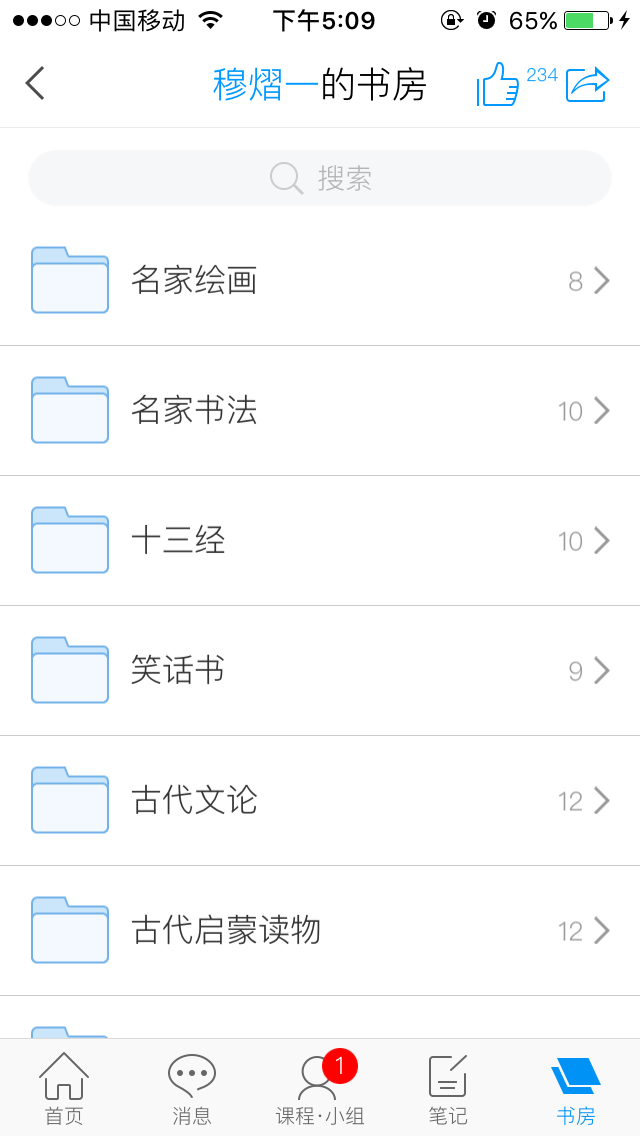
Task: Open 穆熠一 profile link in title
Action: pos(265,85)
